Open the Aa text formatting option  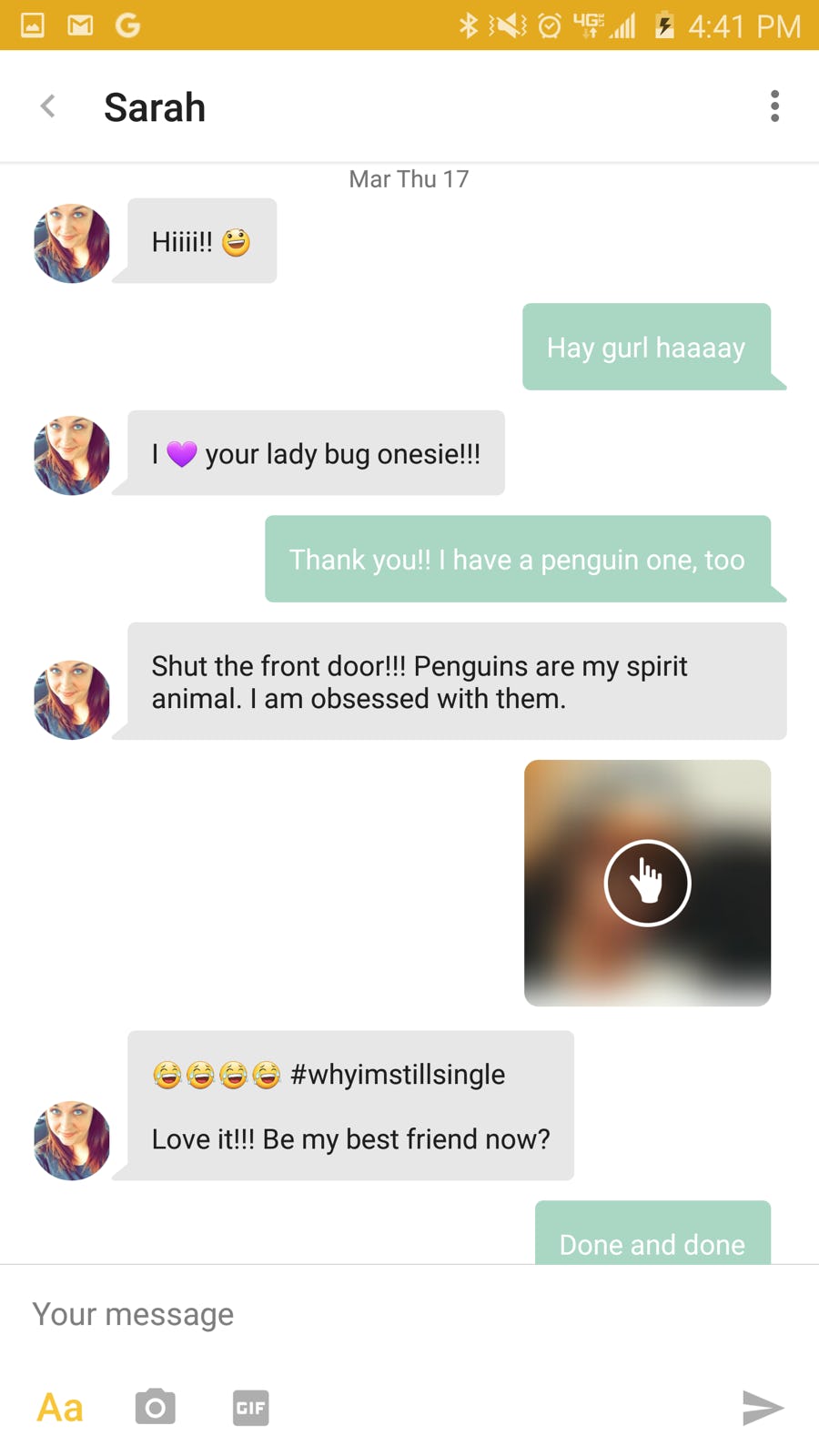[60, 1408]
